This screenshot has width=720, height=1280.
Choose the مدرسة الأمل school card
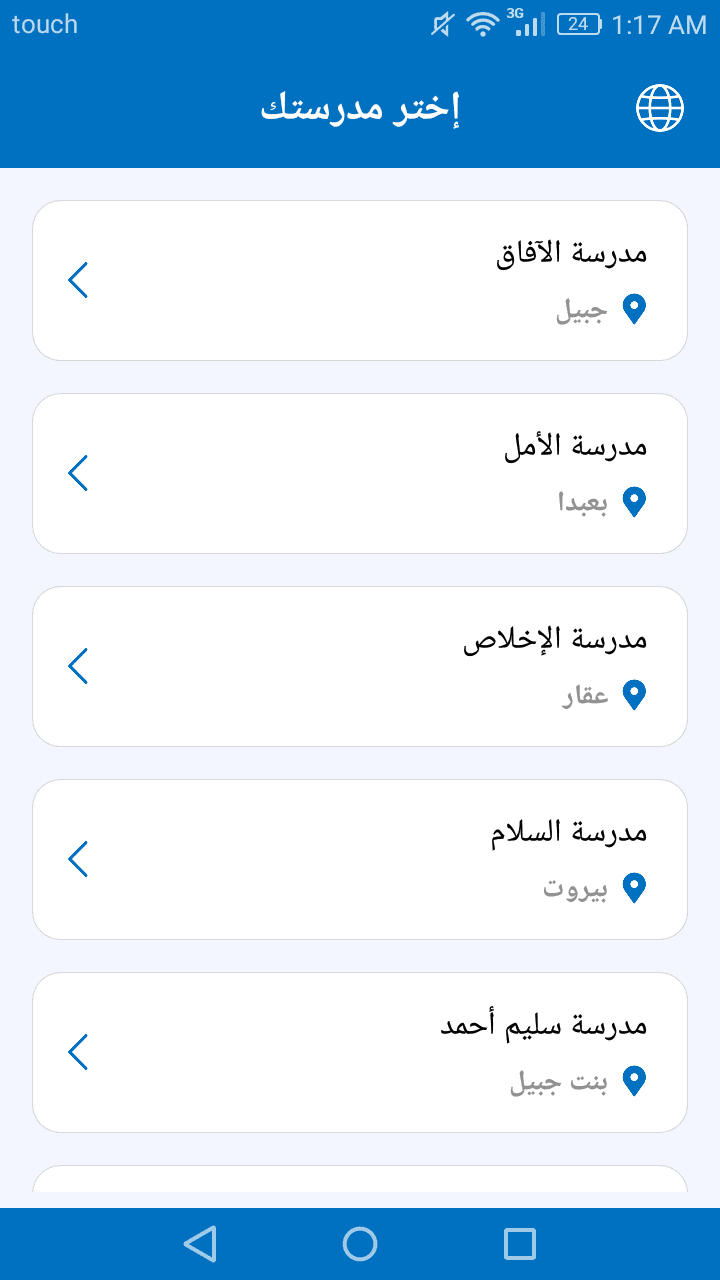pos(360,473)
